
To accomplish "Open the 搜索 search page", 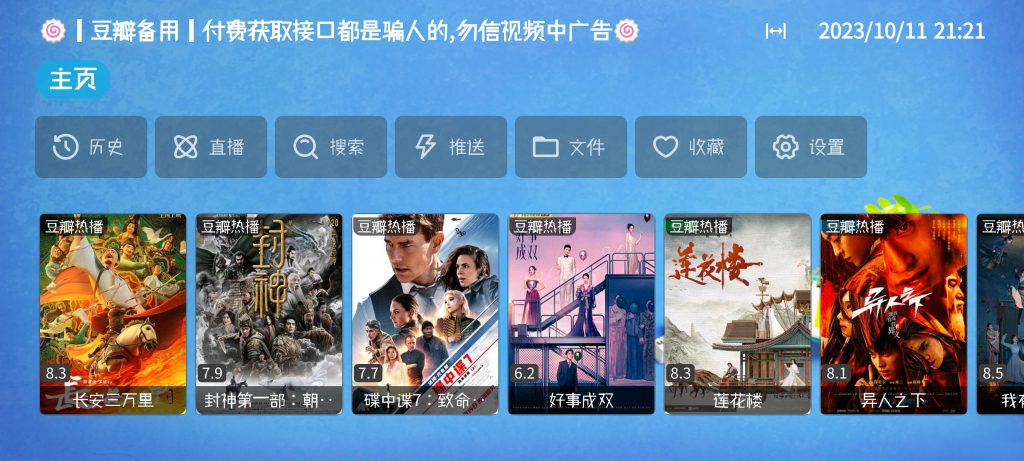I will coord(331,147).
